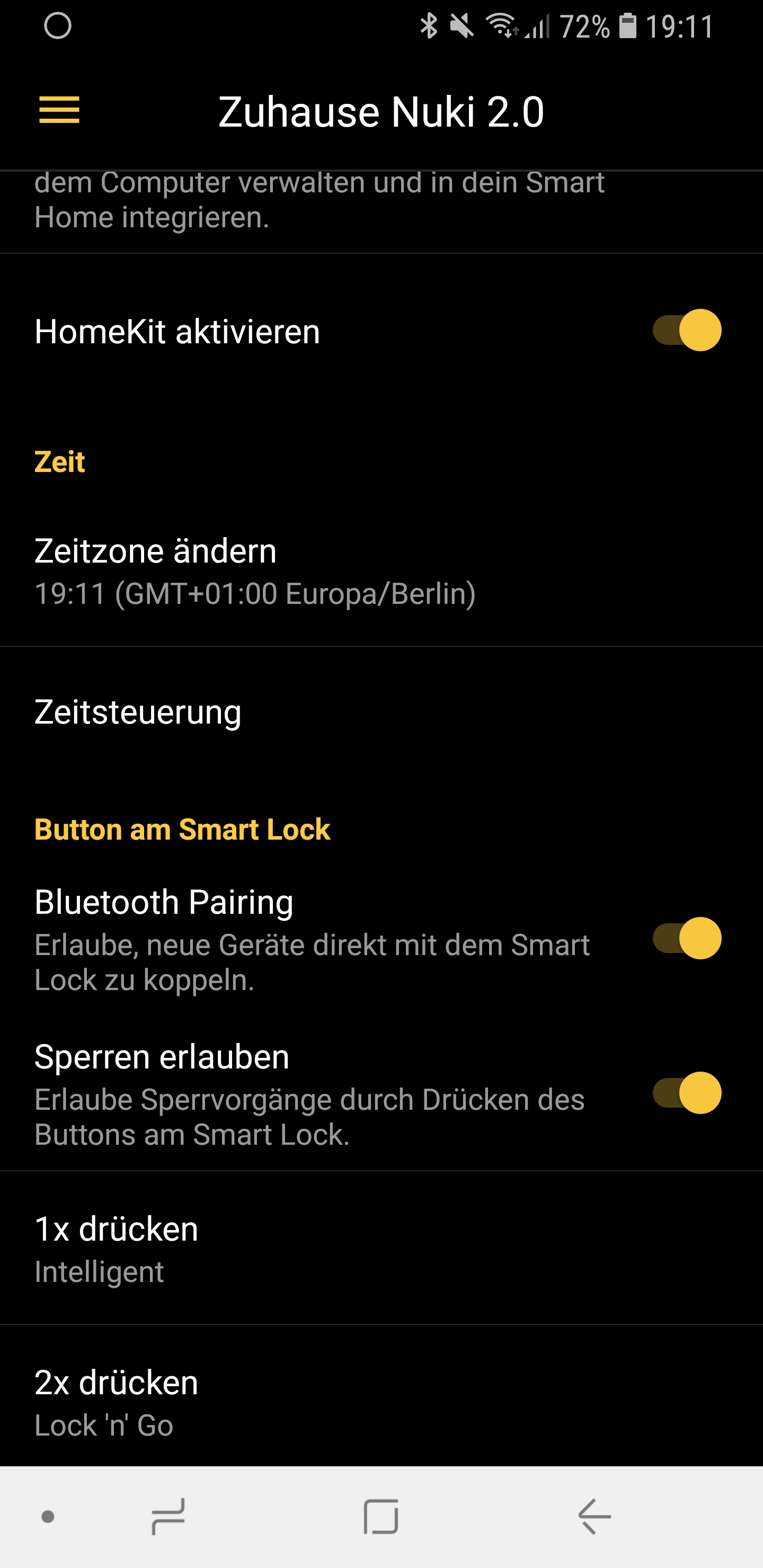Open Zeitzone ändern setting
This screenshot has width=763, height=1568.
[256, 571]
